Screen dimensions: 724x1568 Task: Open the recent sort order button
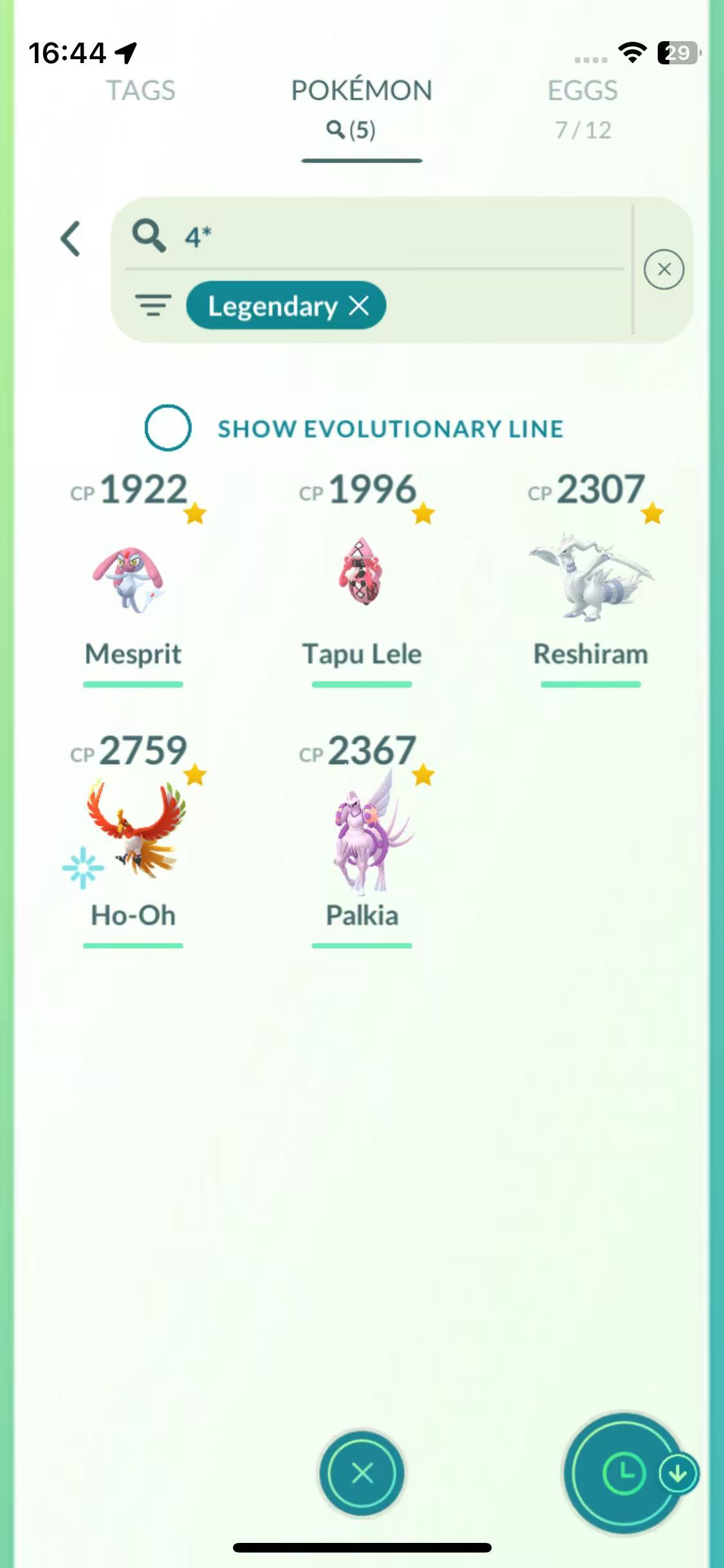[x=623, y=1473]
